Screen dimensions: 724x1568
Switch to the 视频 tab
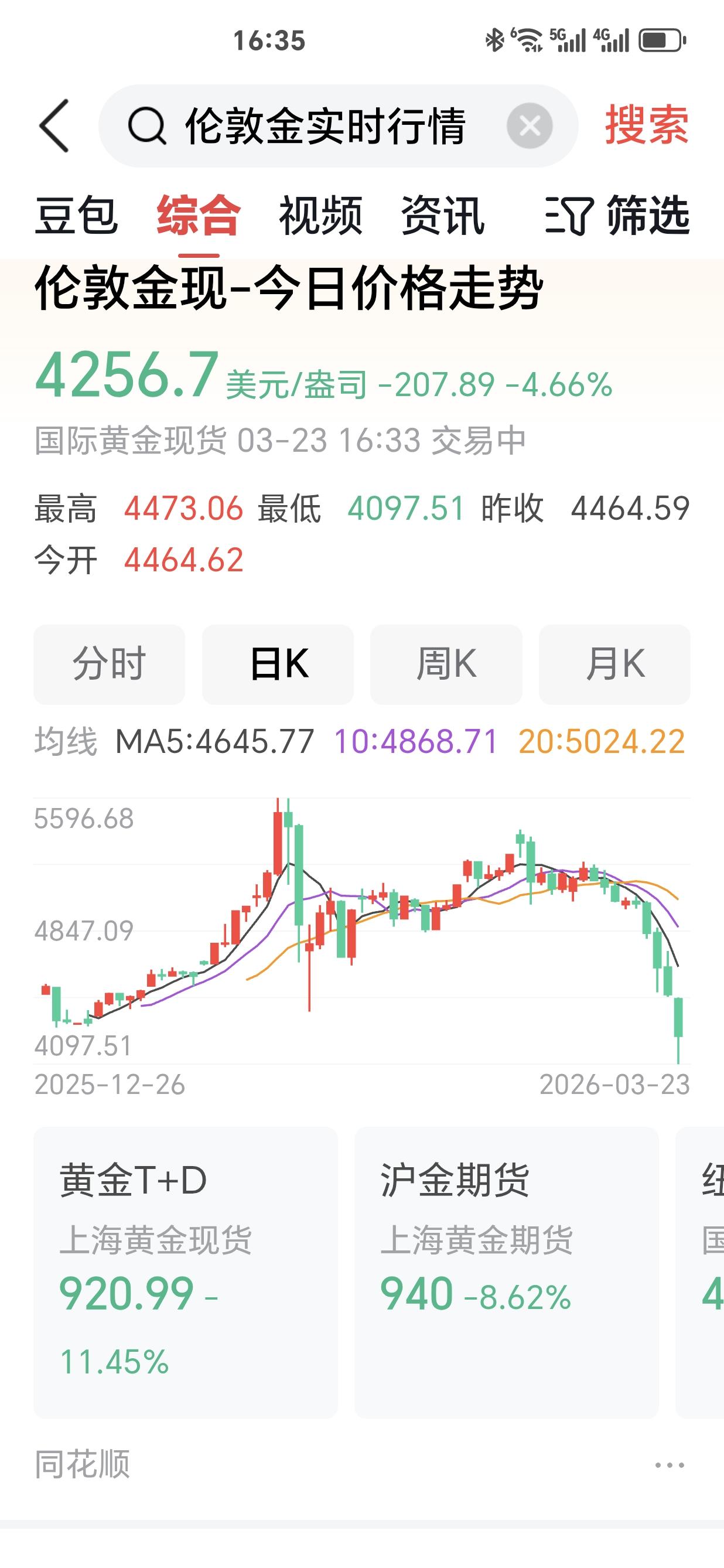pos(320,217)
